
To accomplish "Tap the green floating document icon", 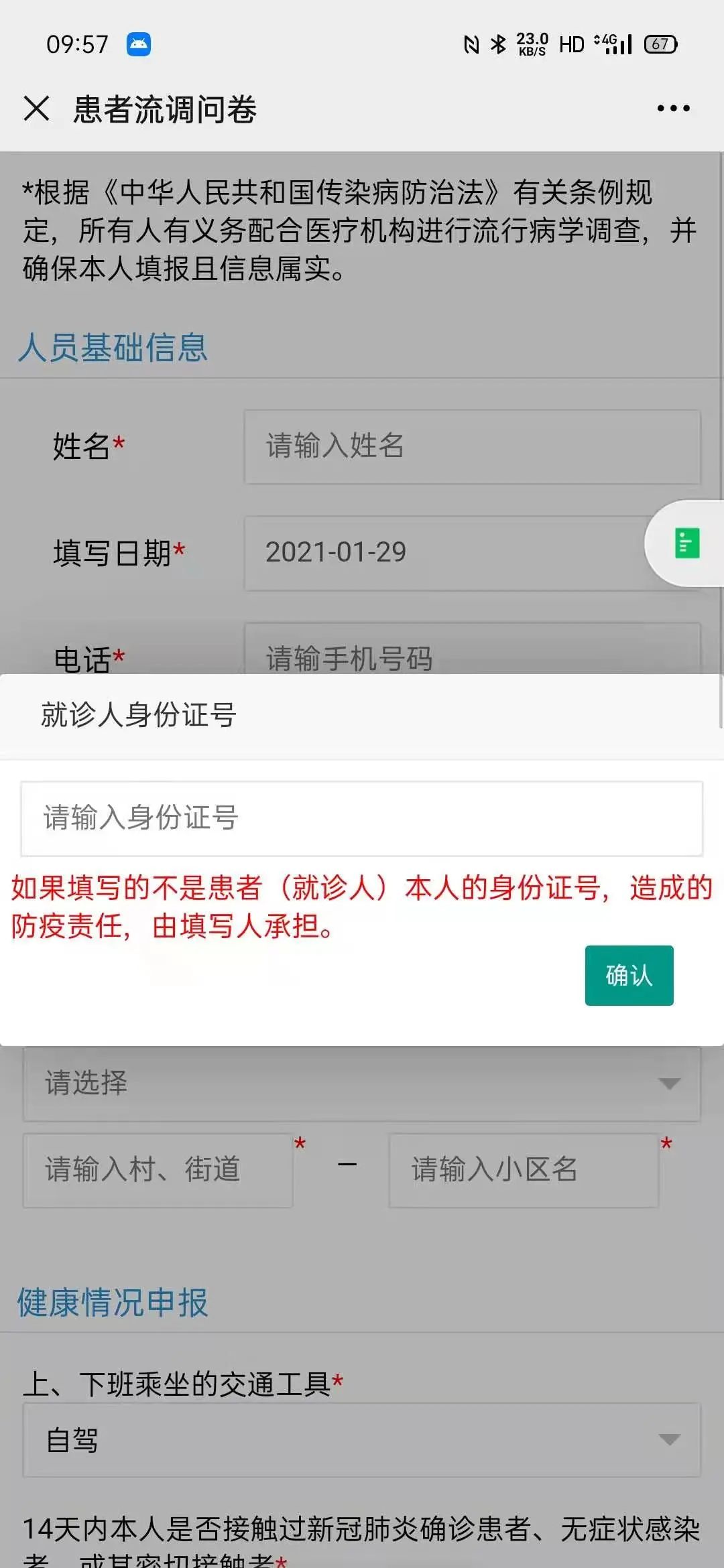I will click(686, 543).
